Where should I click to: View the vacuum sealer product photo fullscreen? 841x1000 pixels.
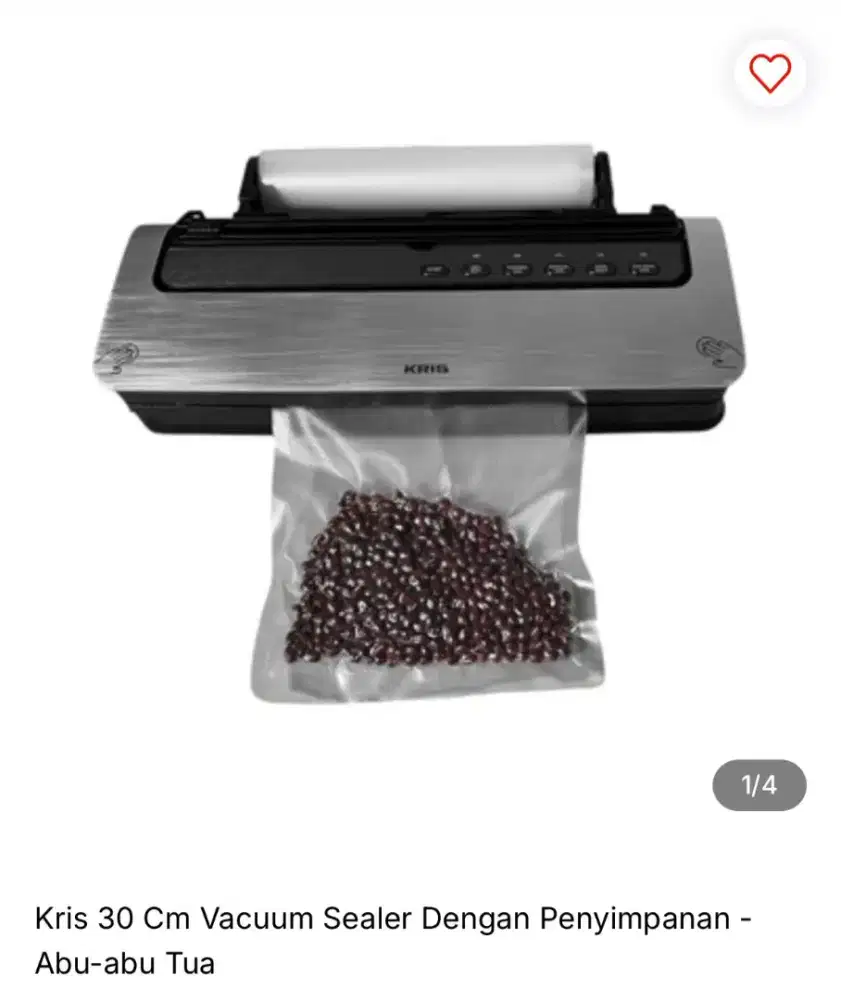[x=420, y=420]
